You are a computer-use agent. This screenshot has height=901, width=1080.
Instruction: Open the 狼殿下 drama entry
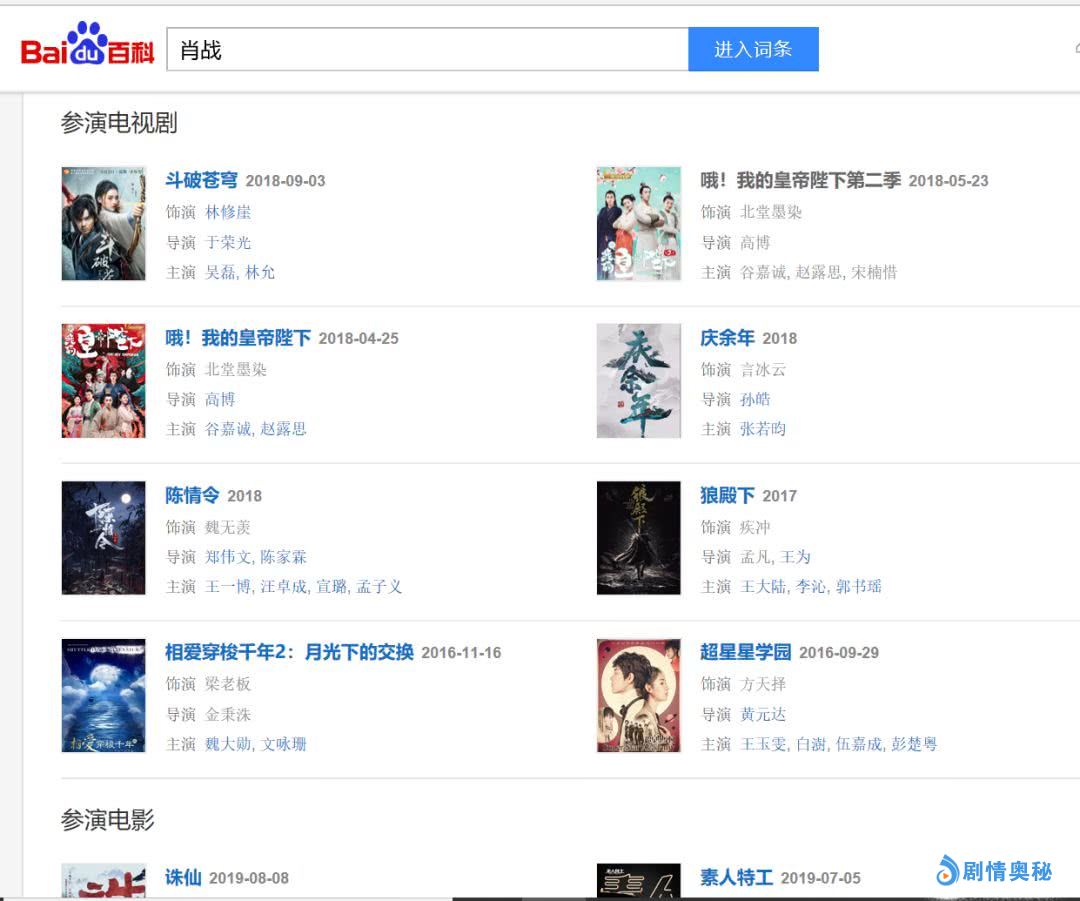click(727, 495)
